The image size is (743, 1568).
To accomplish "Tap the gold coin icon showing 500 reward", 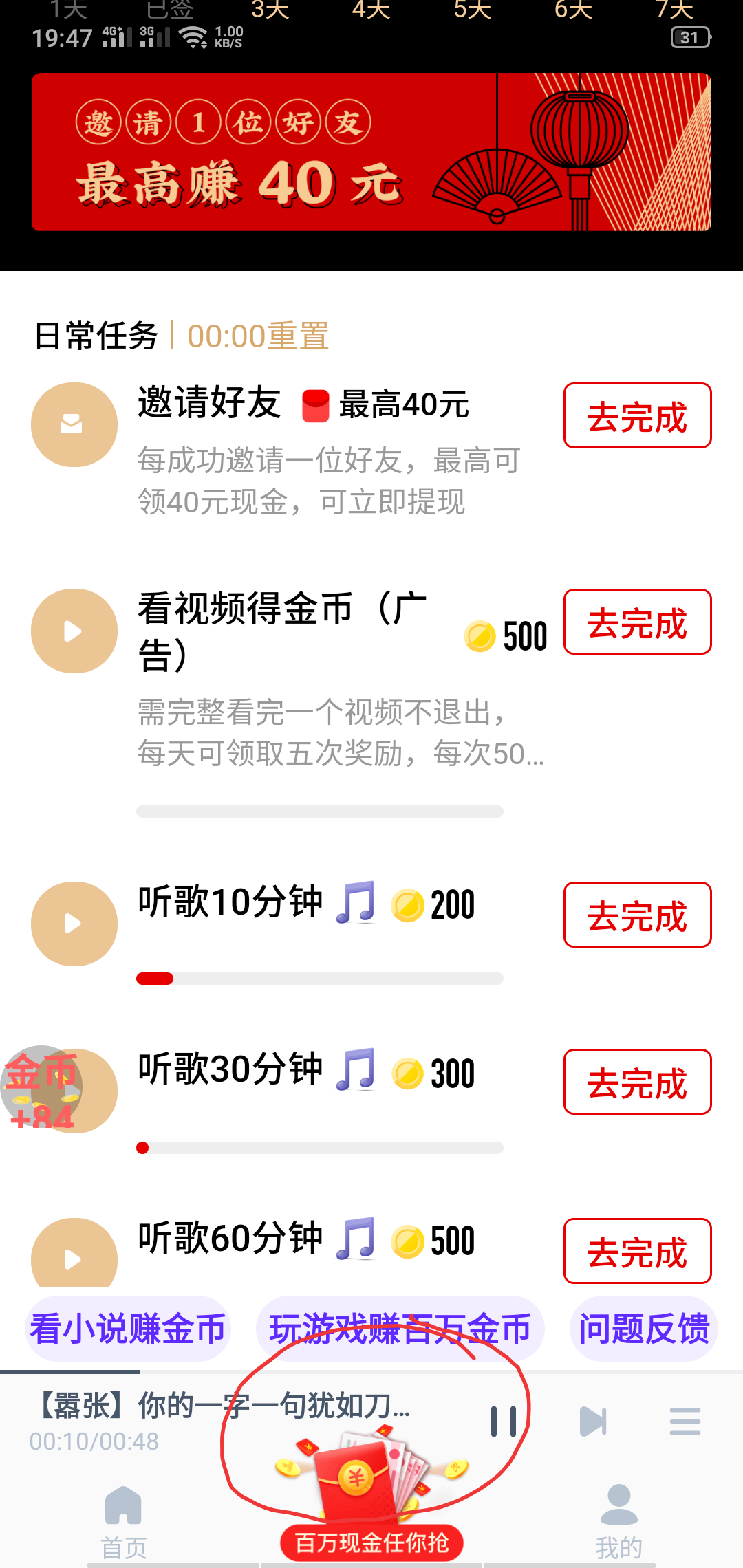I will coord(480,638).
